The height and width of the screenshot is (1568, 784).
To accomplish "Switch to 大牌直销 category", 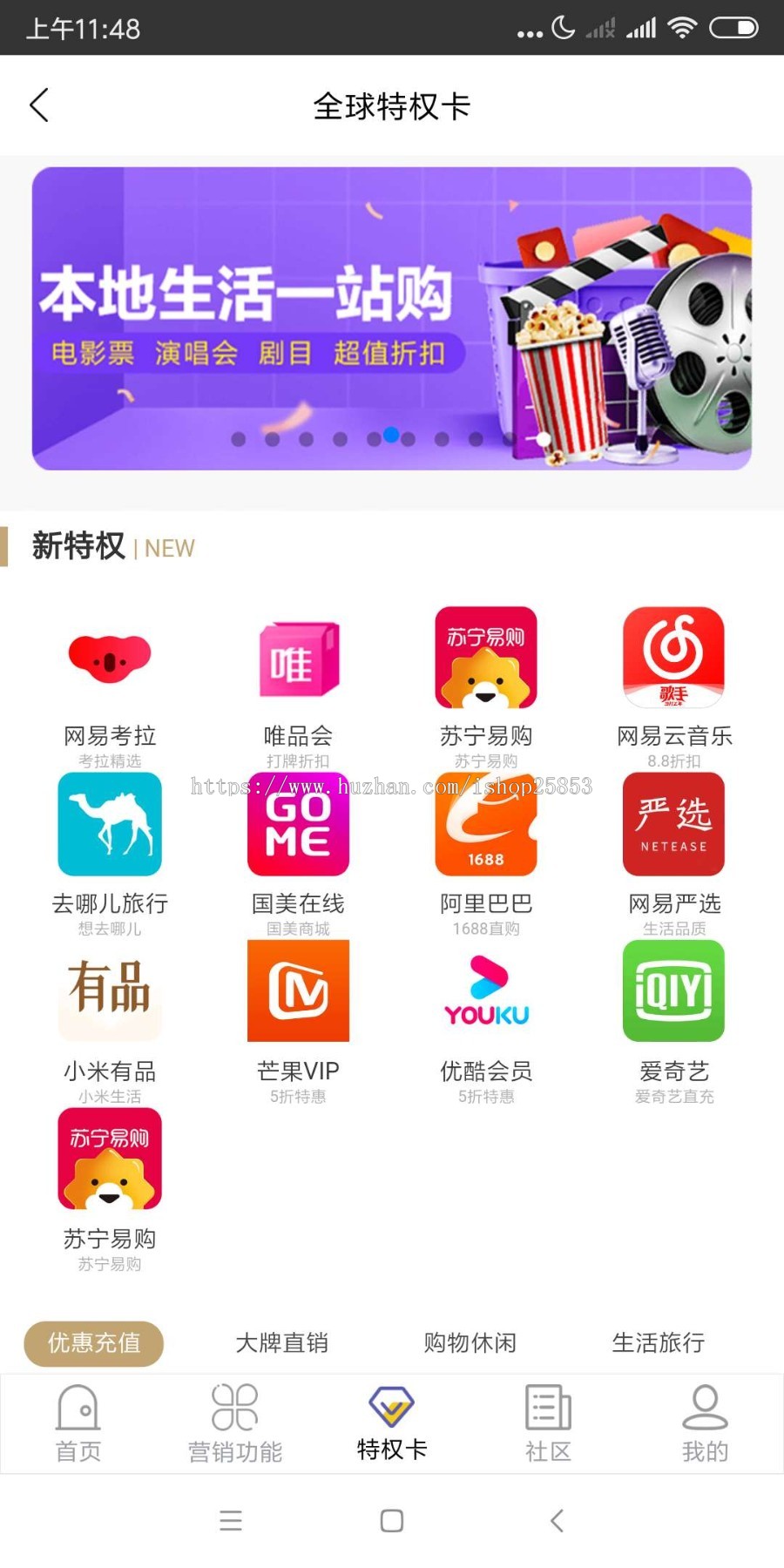I will pos(282,1343).
